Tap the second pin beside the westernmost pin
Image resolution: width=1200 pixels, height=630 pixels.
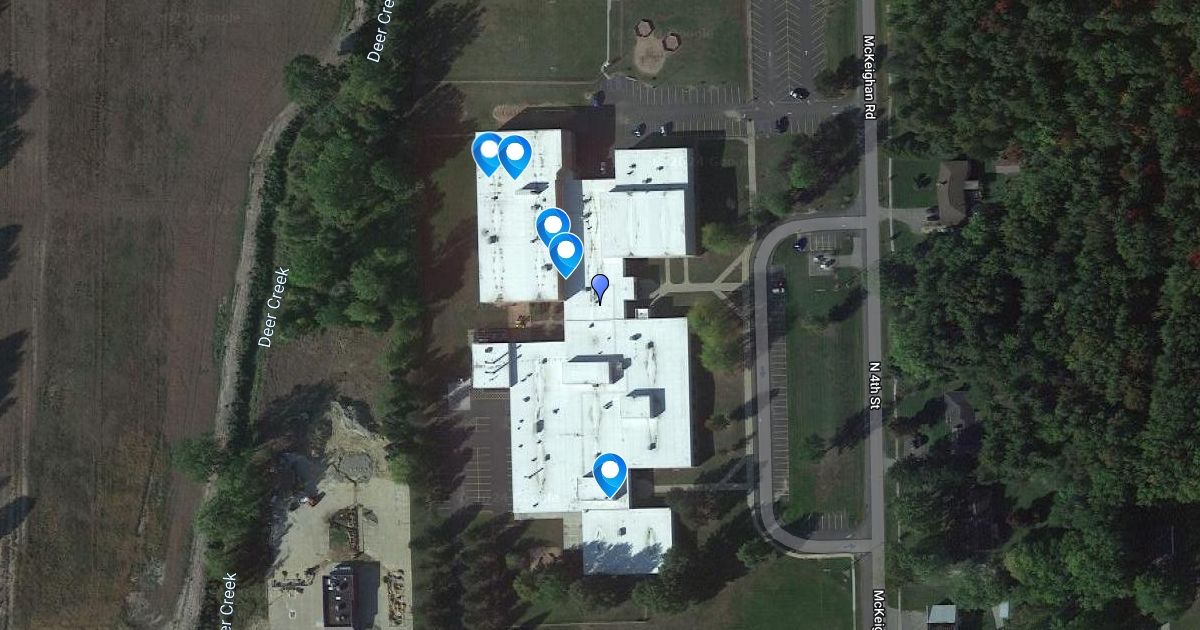point(516,155)
